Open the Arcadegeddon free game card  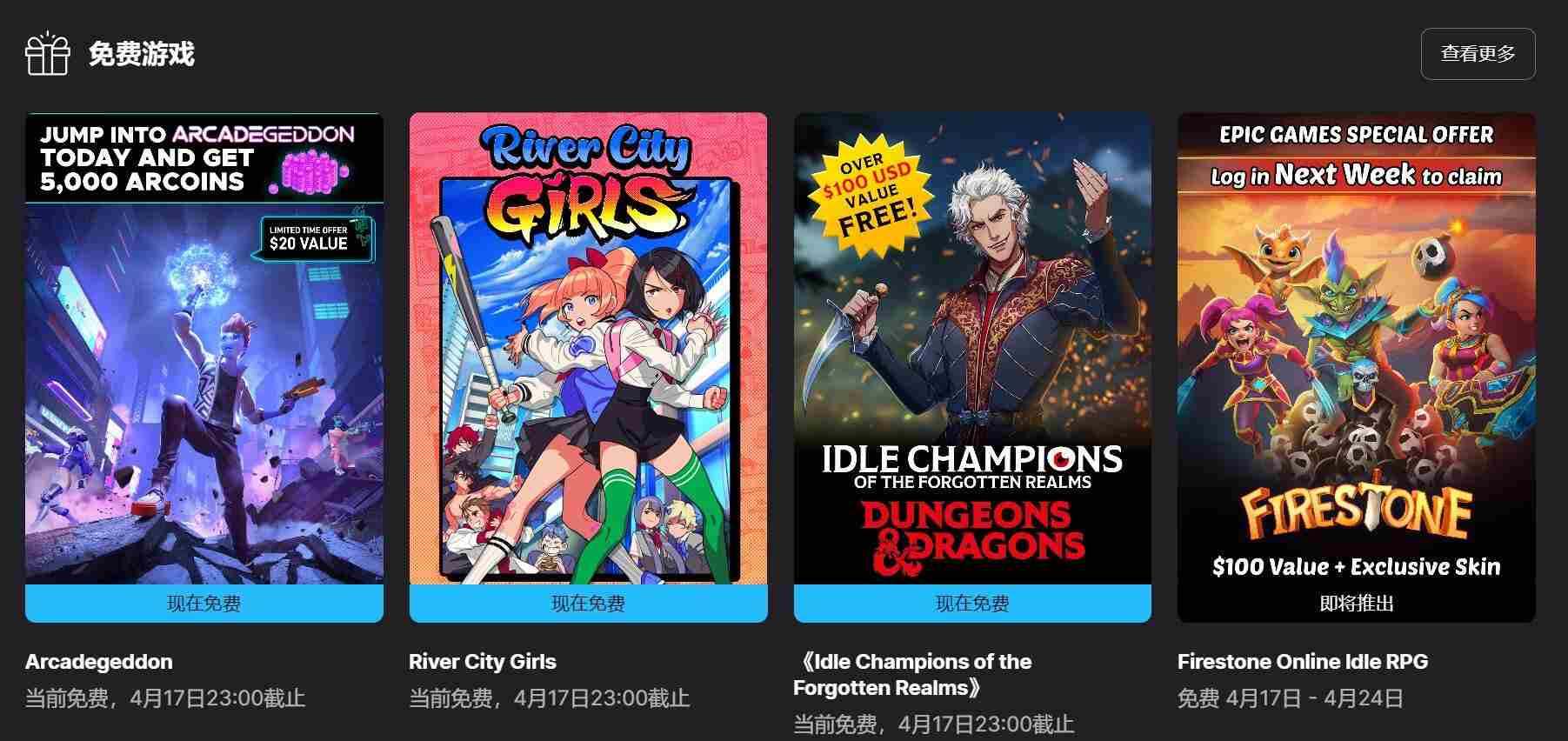tap(204, 365)
